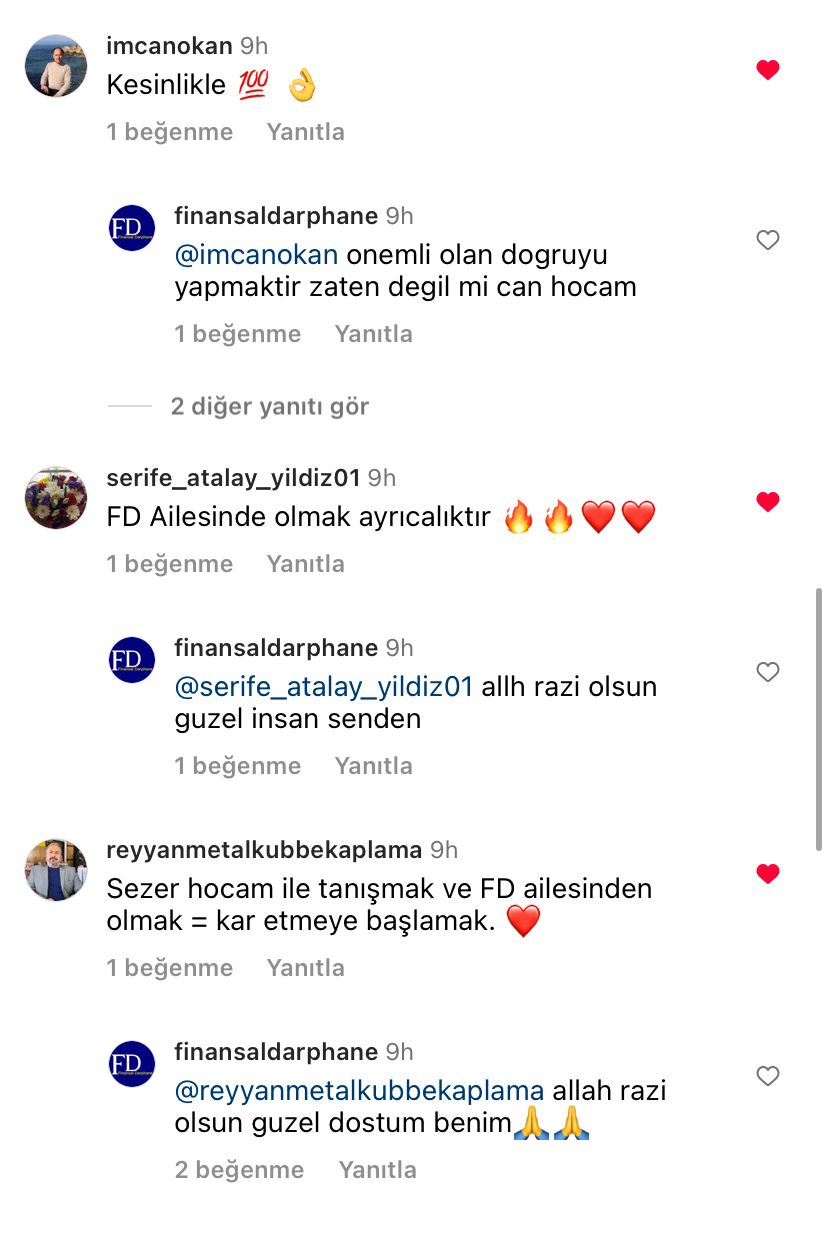The width and height of the screenshot is (828, 1235).
Task: Unlike imcanokan's comment
Action: click(x=767, y=70)
